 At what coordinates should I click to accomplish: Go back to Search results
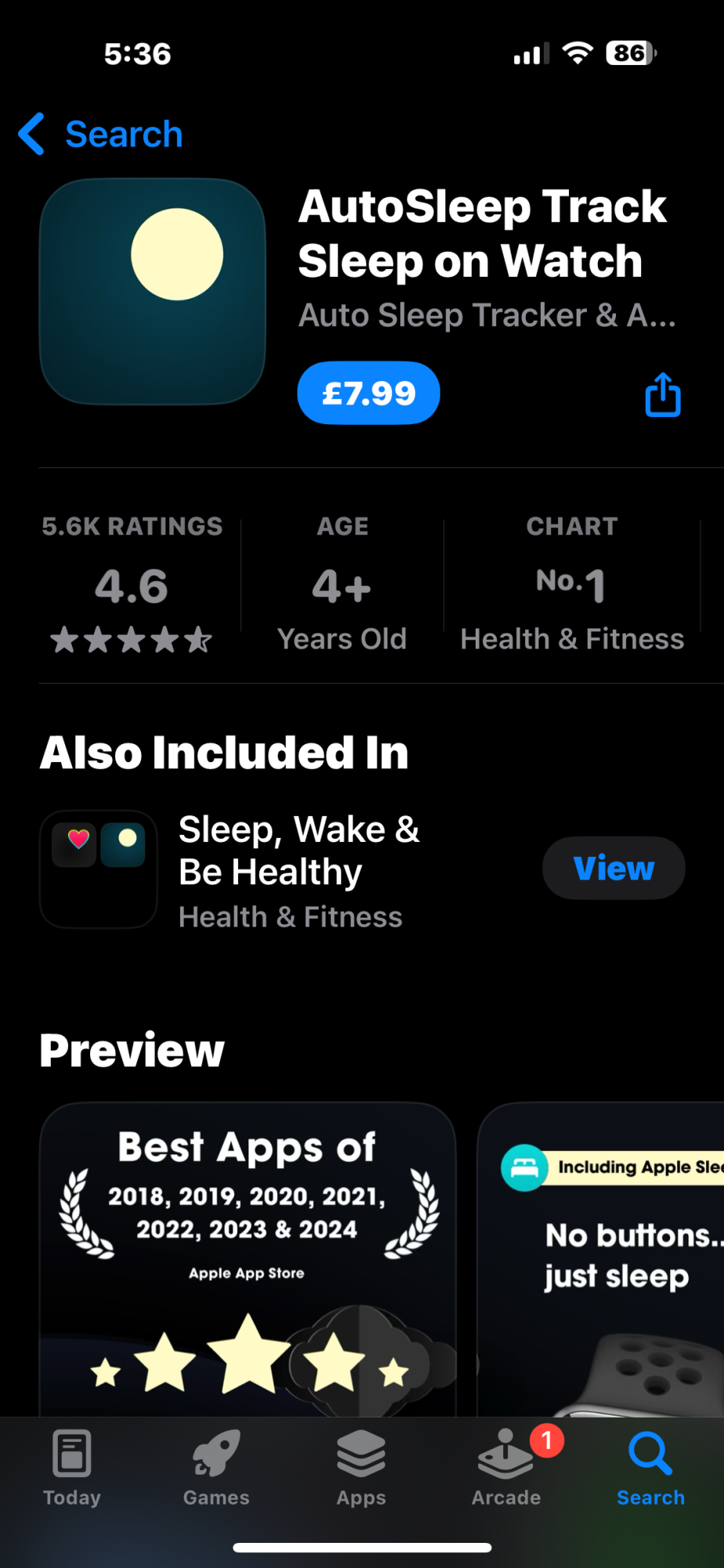point(102,134)
